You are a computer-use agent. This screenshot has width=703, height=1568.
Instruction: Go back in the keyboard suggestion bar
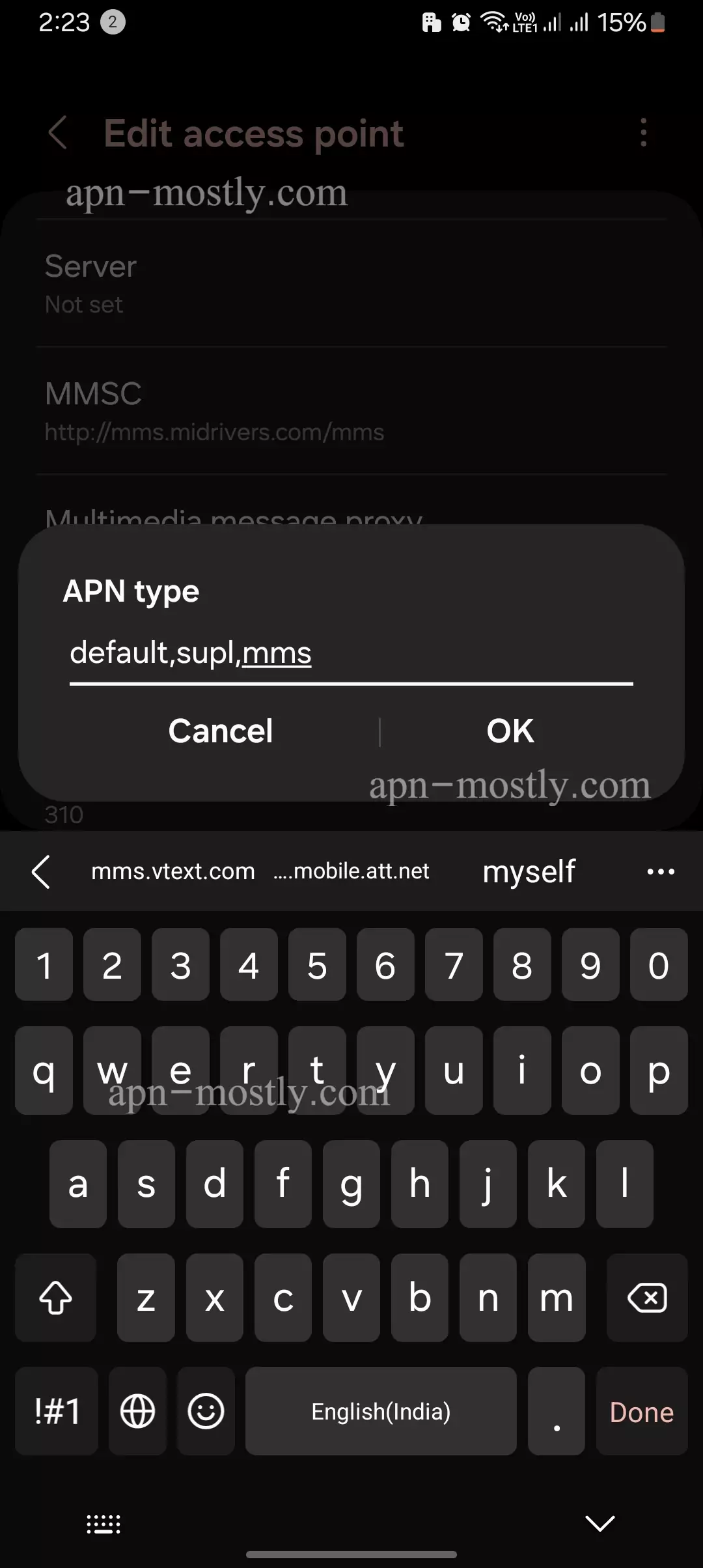pos(40,871)
